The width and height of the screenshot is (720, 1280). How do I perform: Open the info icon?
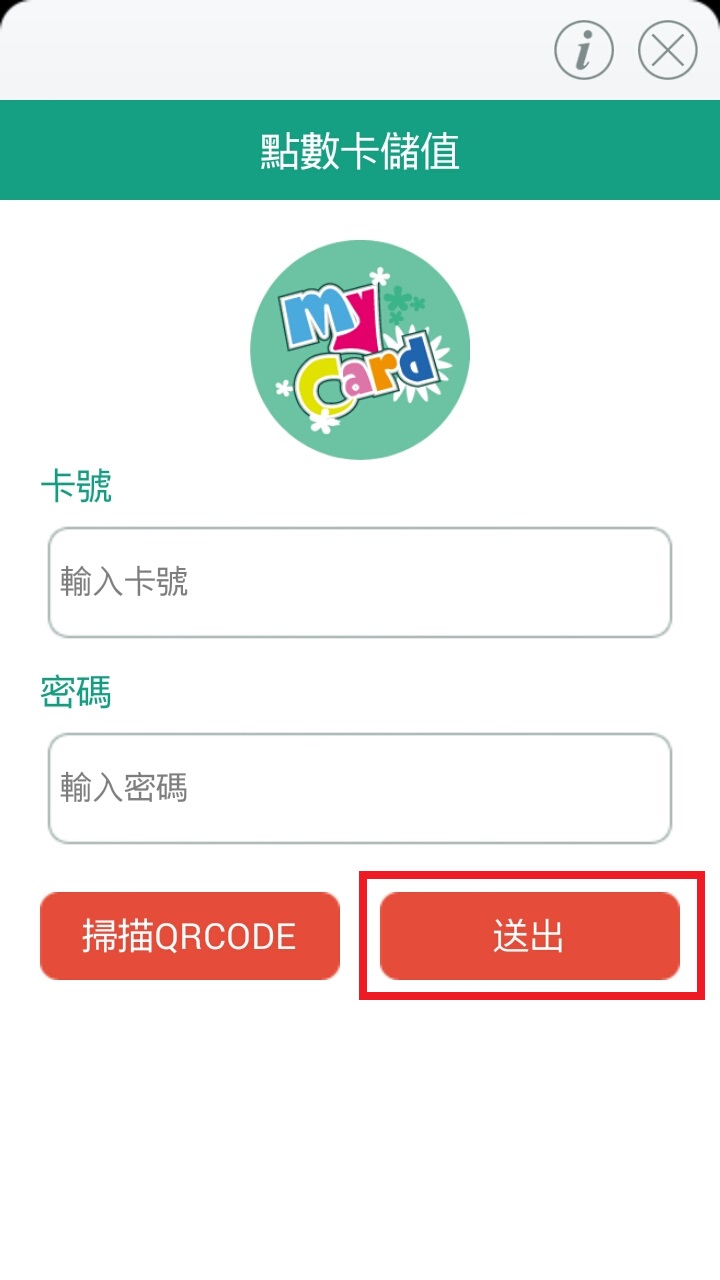pos(584,50)
